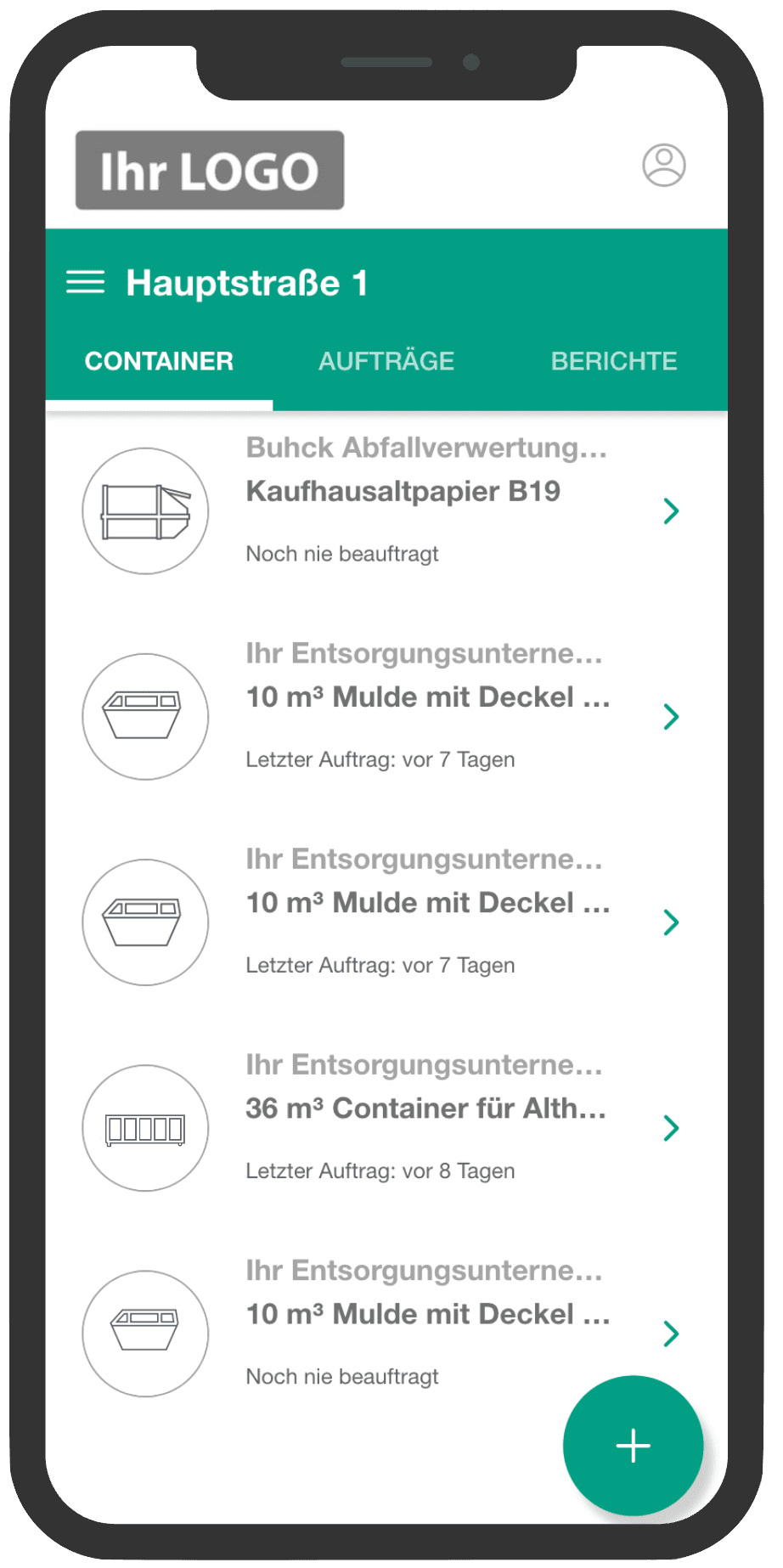Select the Kaufhausaltpapier B19 container icon

pos(144,510)
